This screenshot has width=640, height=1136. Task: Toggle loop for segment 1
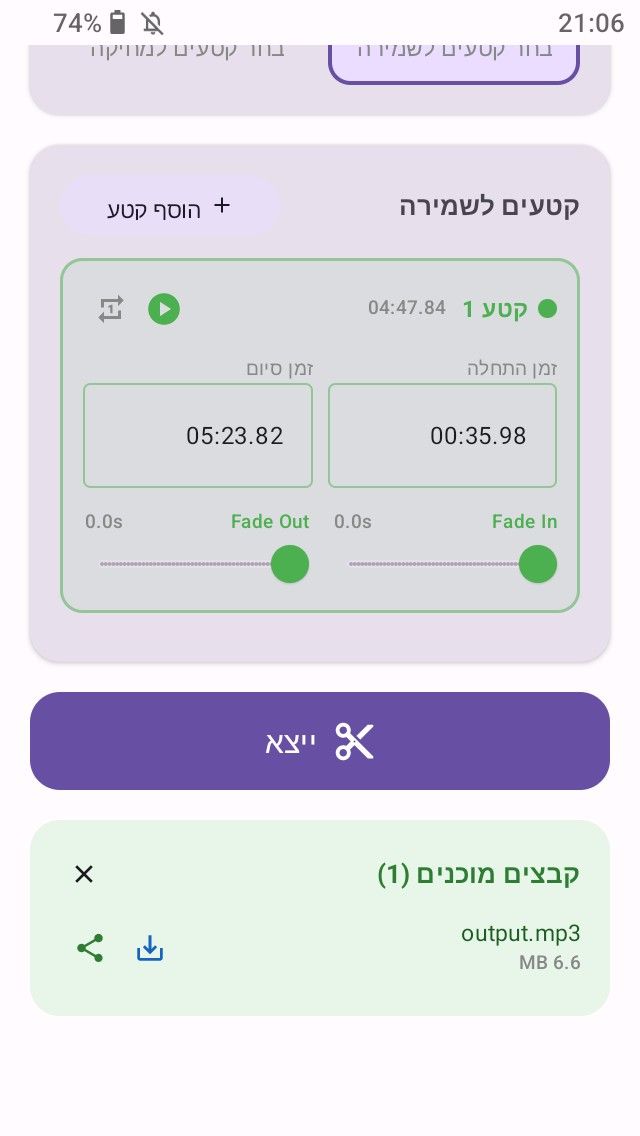tap(111, 309)
